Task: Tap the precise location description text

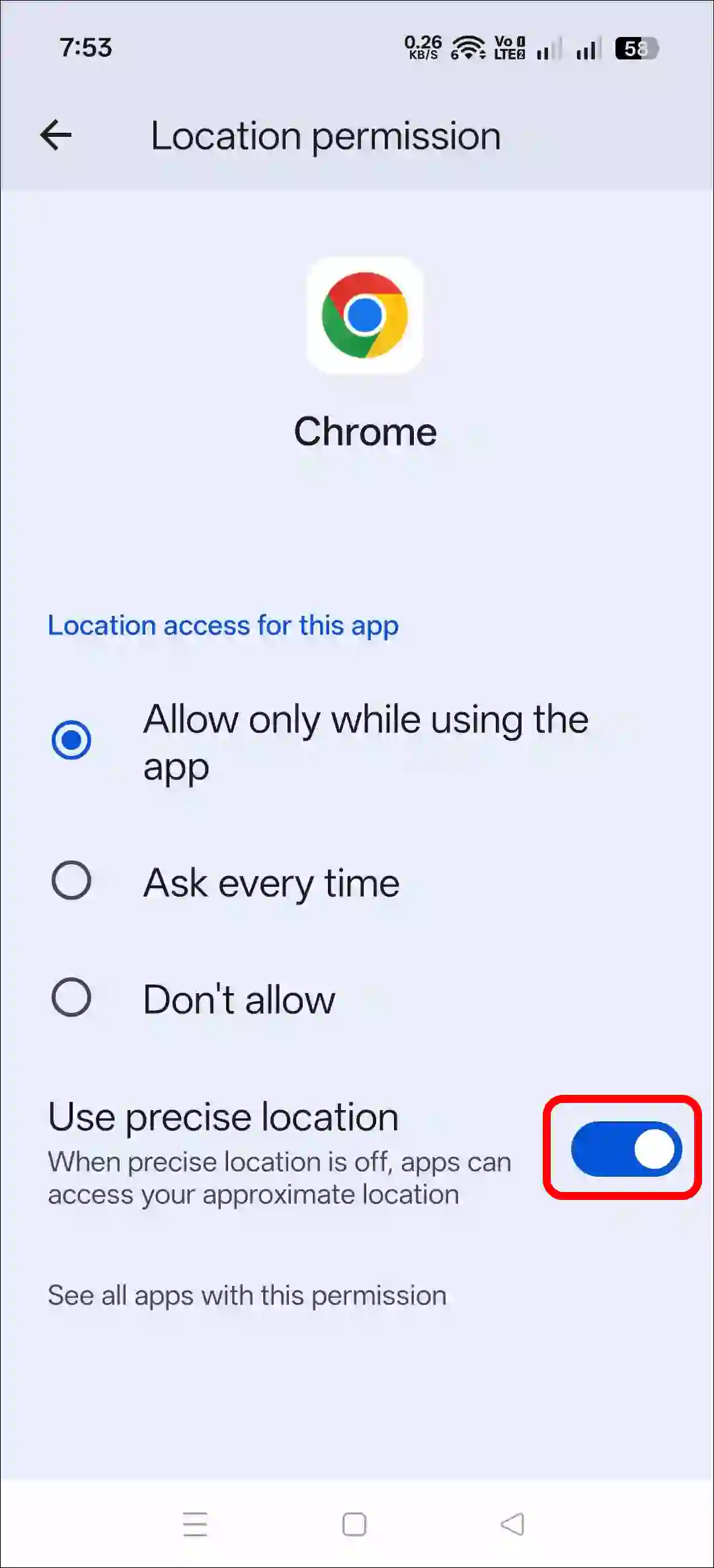Action: 278,1177
